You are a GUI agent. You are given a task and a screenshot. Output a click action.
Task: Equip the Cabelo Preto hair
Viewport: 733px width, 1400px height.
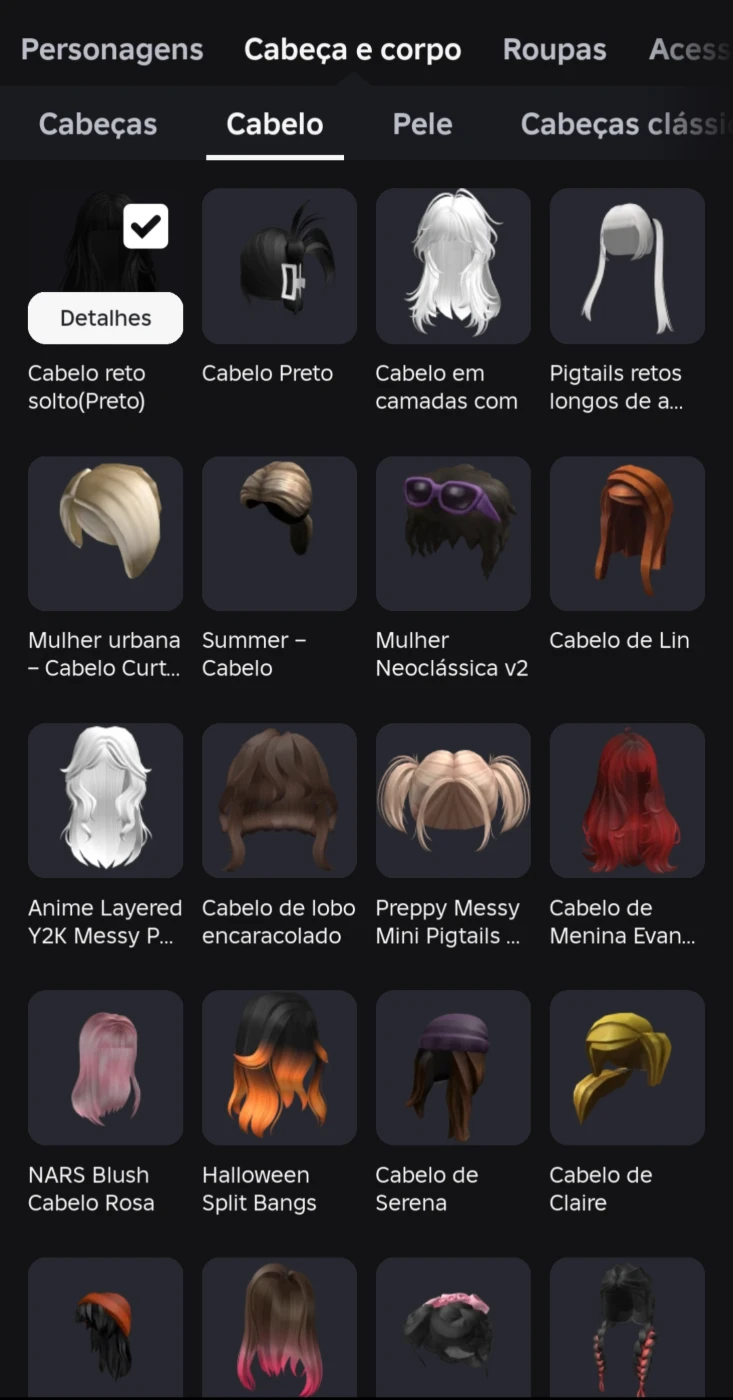click(279, 266)
